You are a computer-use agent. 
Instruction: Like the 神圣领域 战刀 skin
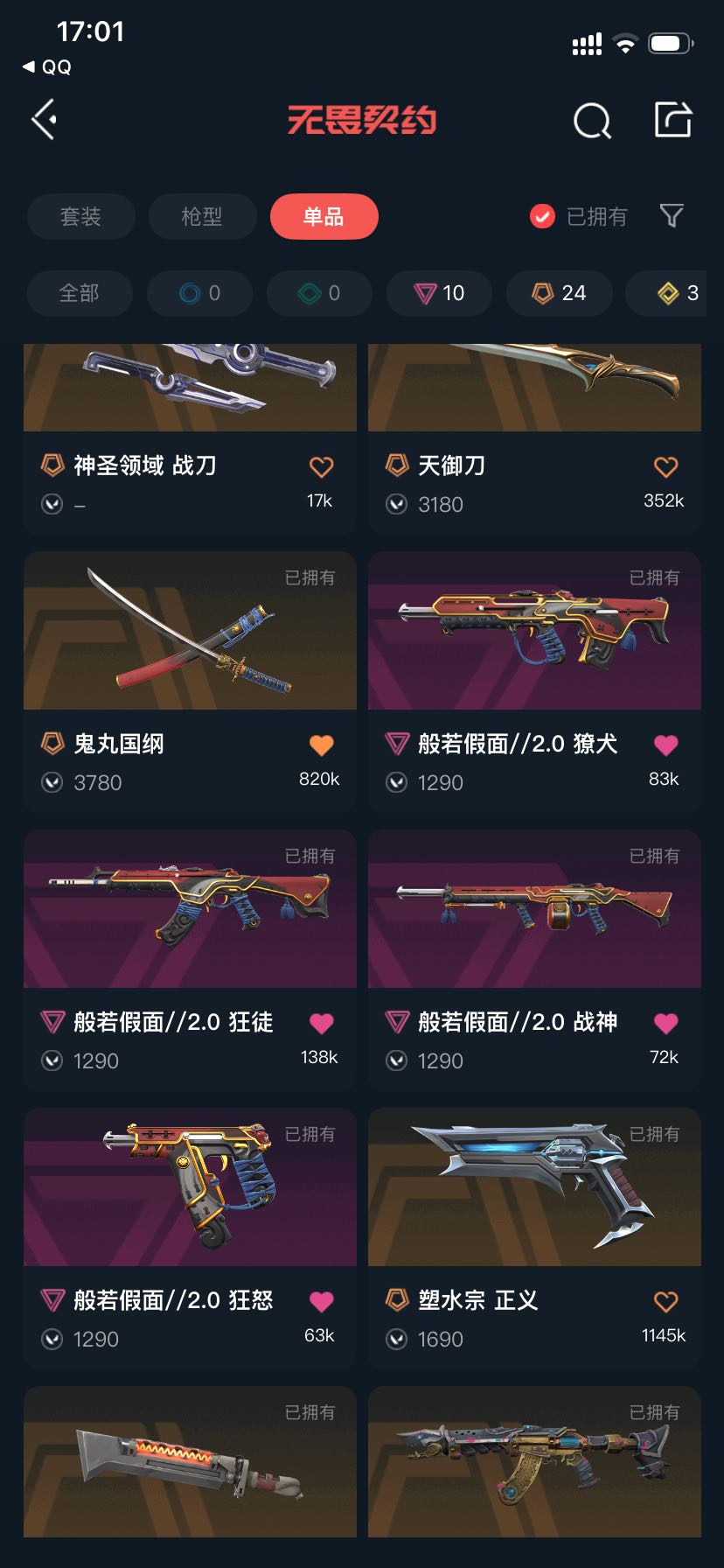[x=321, y=467]
